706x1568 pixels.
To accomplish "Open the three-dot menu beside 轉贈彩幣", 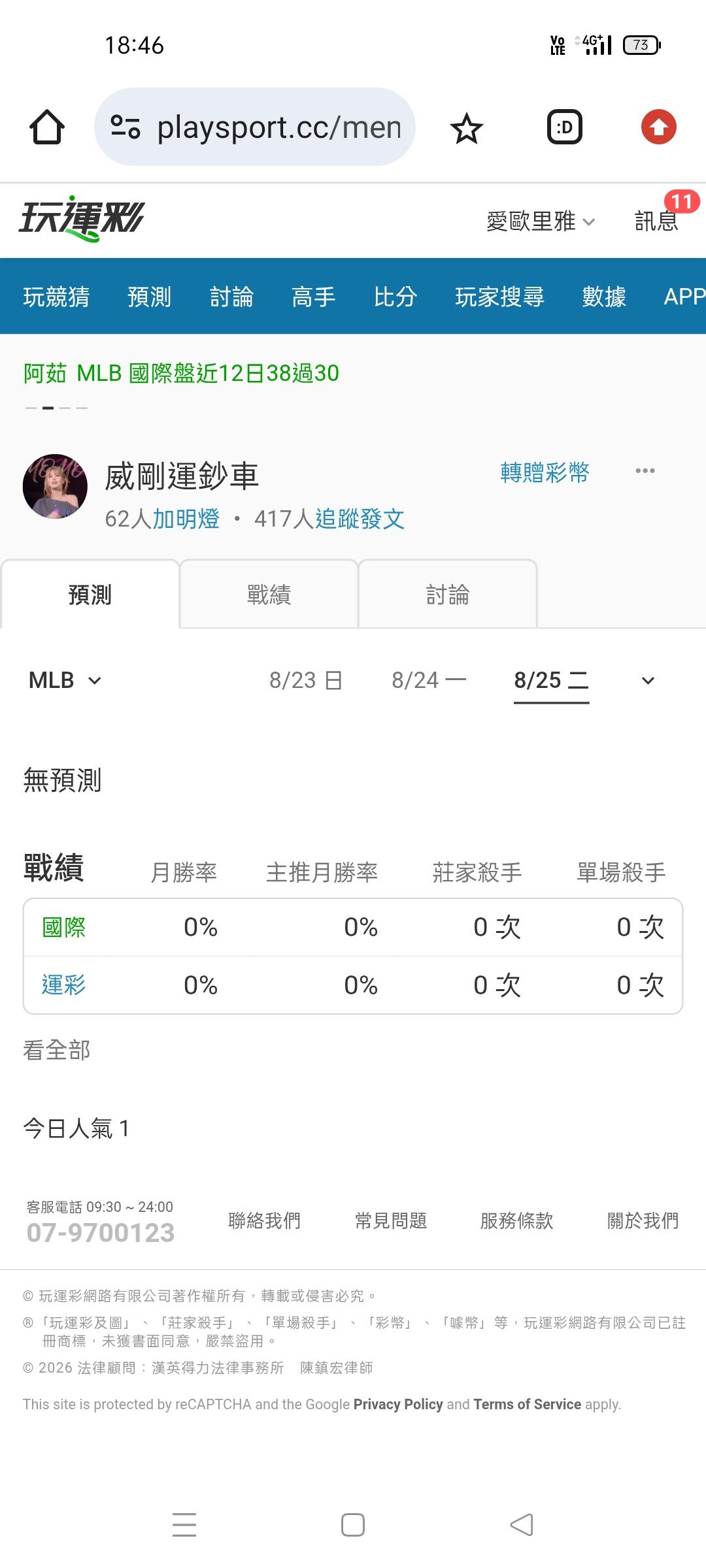I will (x=645, y=471).
